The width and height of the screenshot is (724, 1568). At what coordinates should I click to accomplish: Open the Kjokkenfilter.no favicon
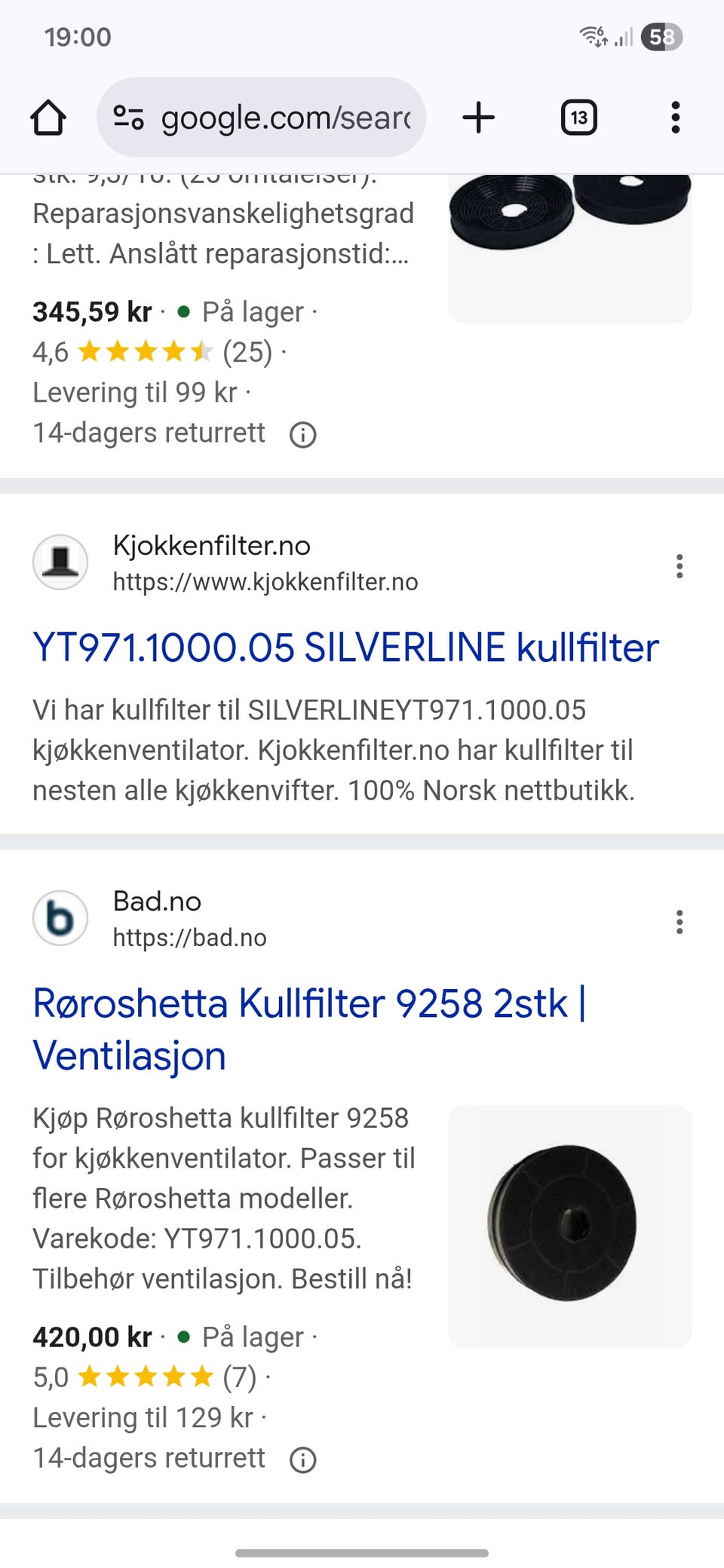59,563
